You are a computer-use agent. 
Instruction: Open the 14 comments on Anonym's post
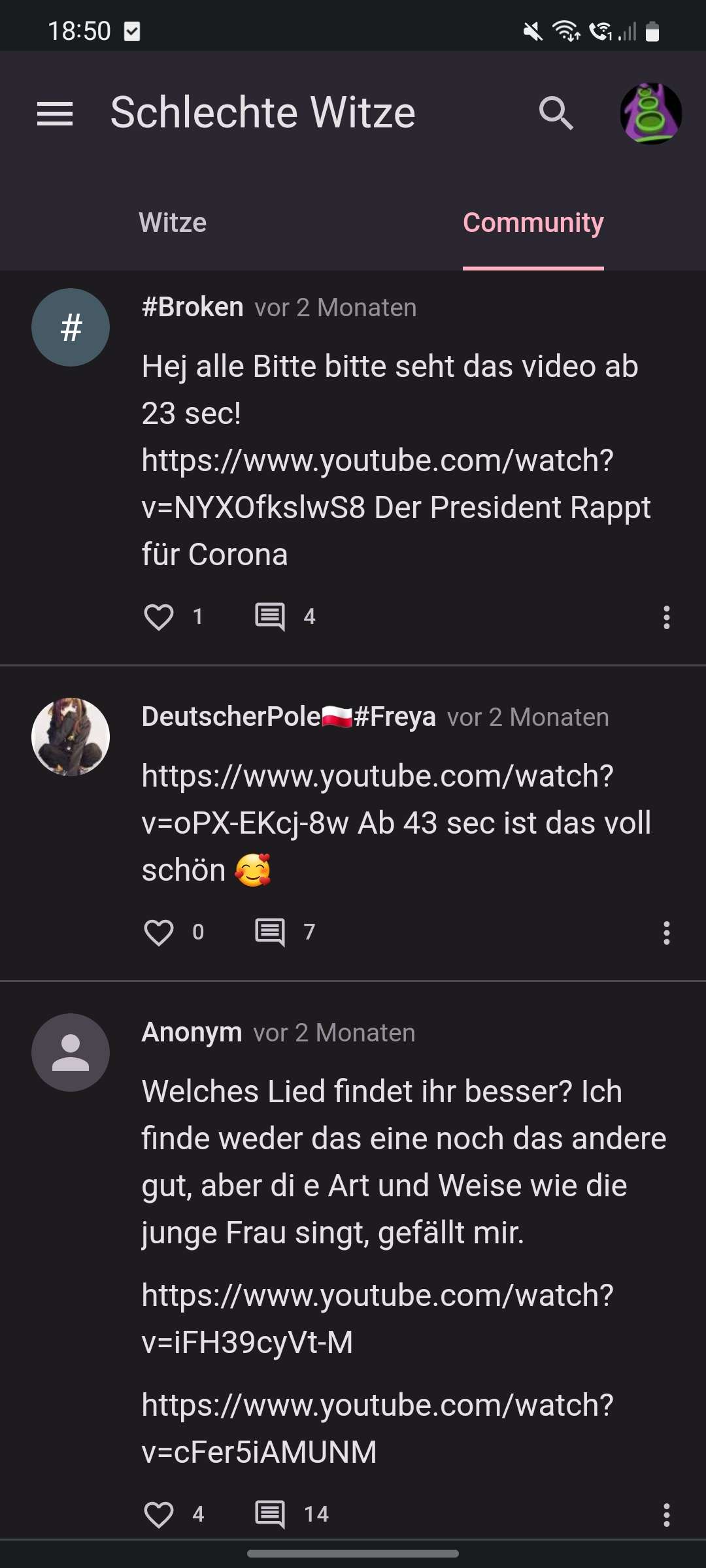coord(270,1514)
